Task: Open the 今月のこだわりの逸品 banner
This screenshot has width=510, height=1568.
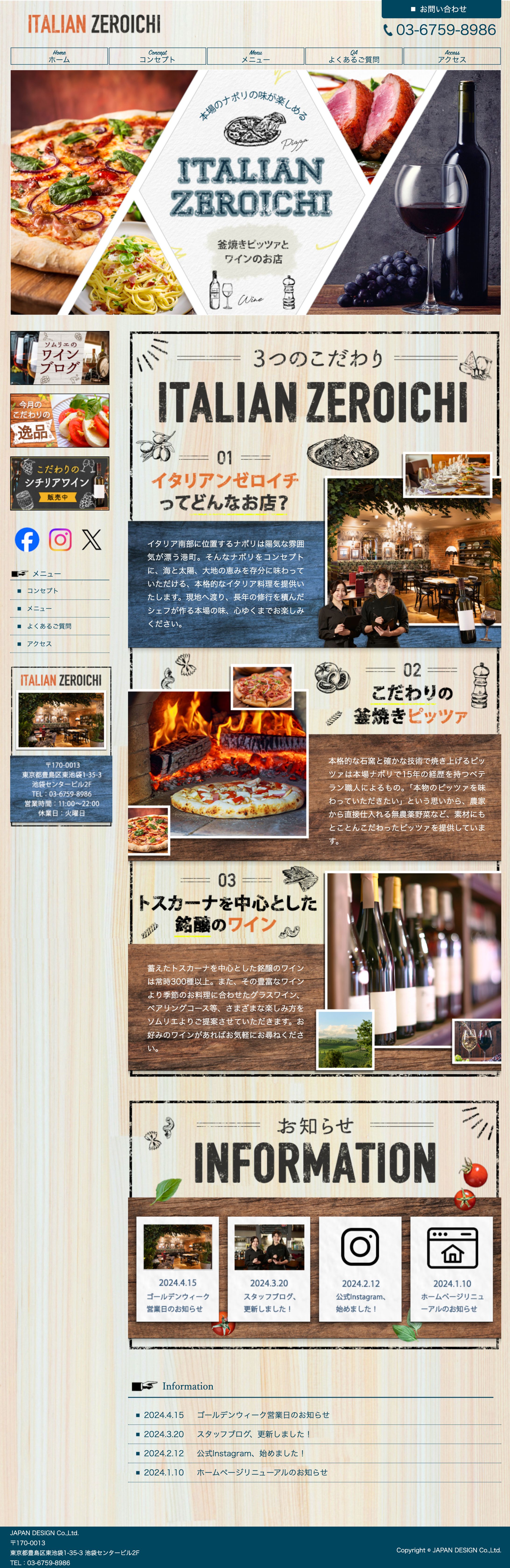Action: (x=60, y=421)
